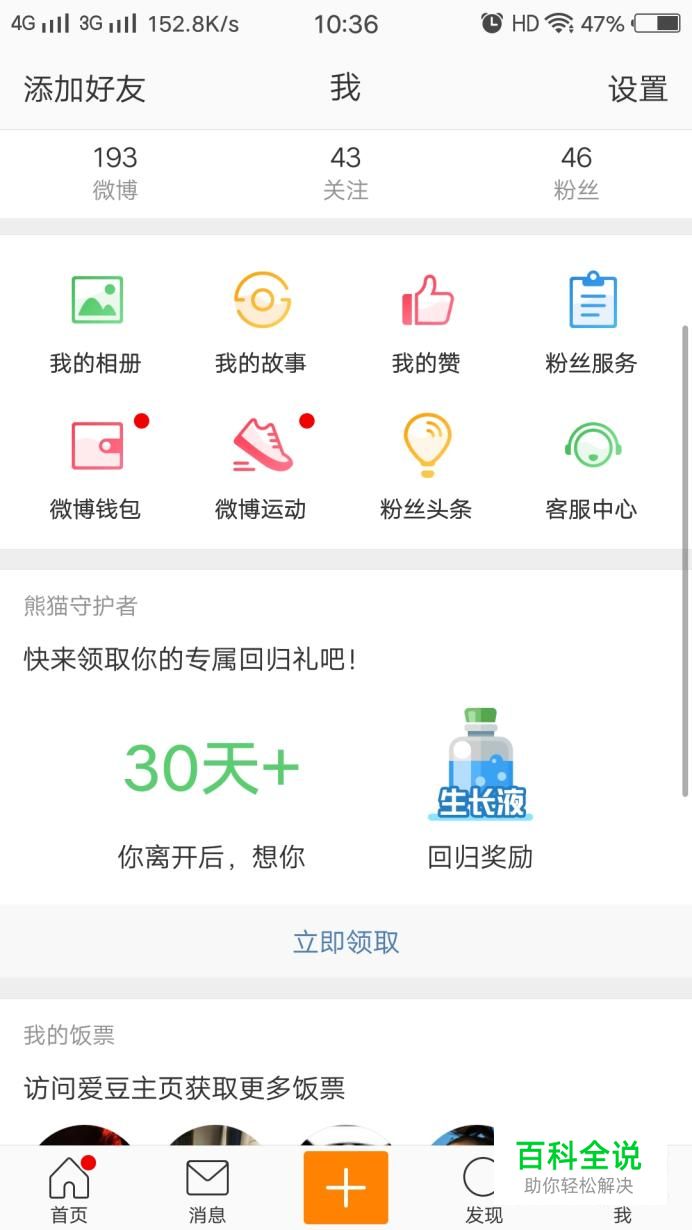Open 设置 settings
The height and width of the screenshot is (1230, 692).
point(637,89)
